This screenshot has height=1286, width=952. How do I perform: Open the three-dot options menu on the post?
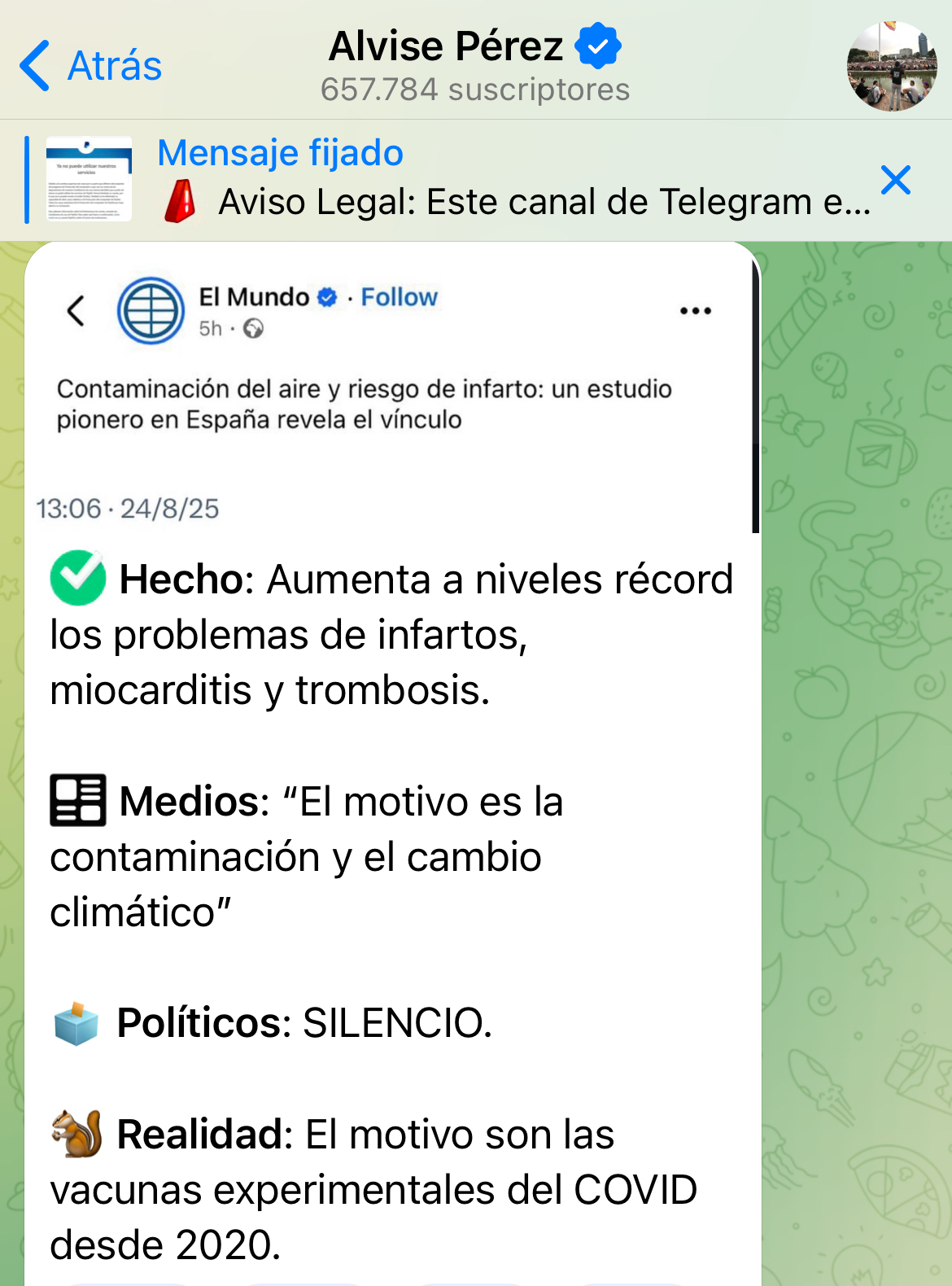click(696, 309)
